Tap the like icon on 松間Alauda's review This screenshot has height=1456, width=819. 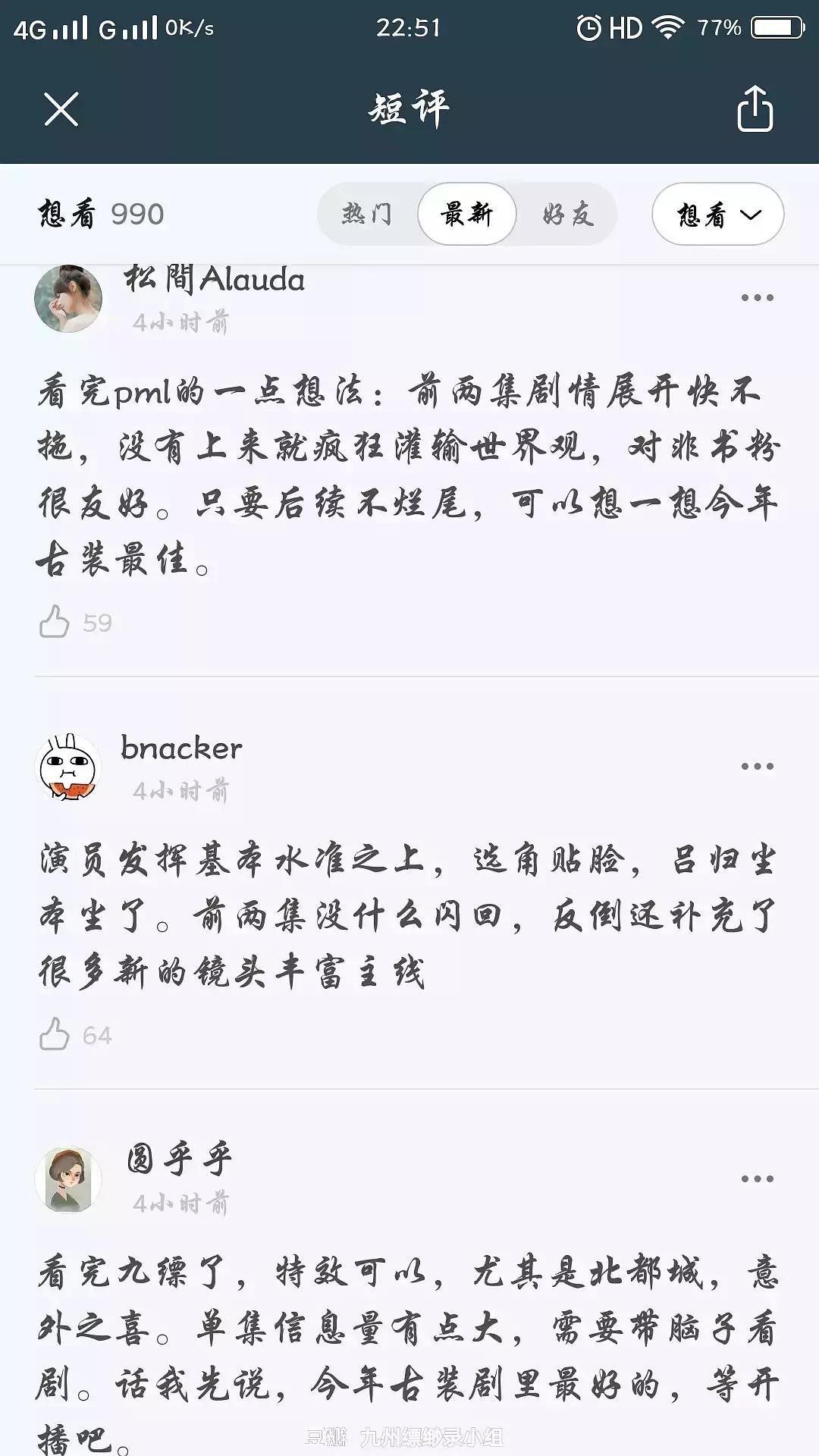54,623
